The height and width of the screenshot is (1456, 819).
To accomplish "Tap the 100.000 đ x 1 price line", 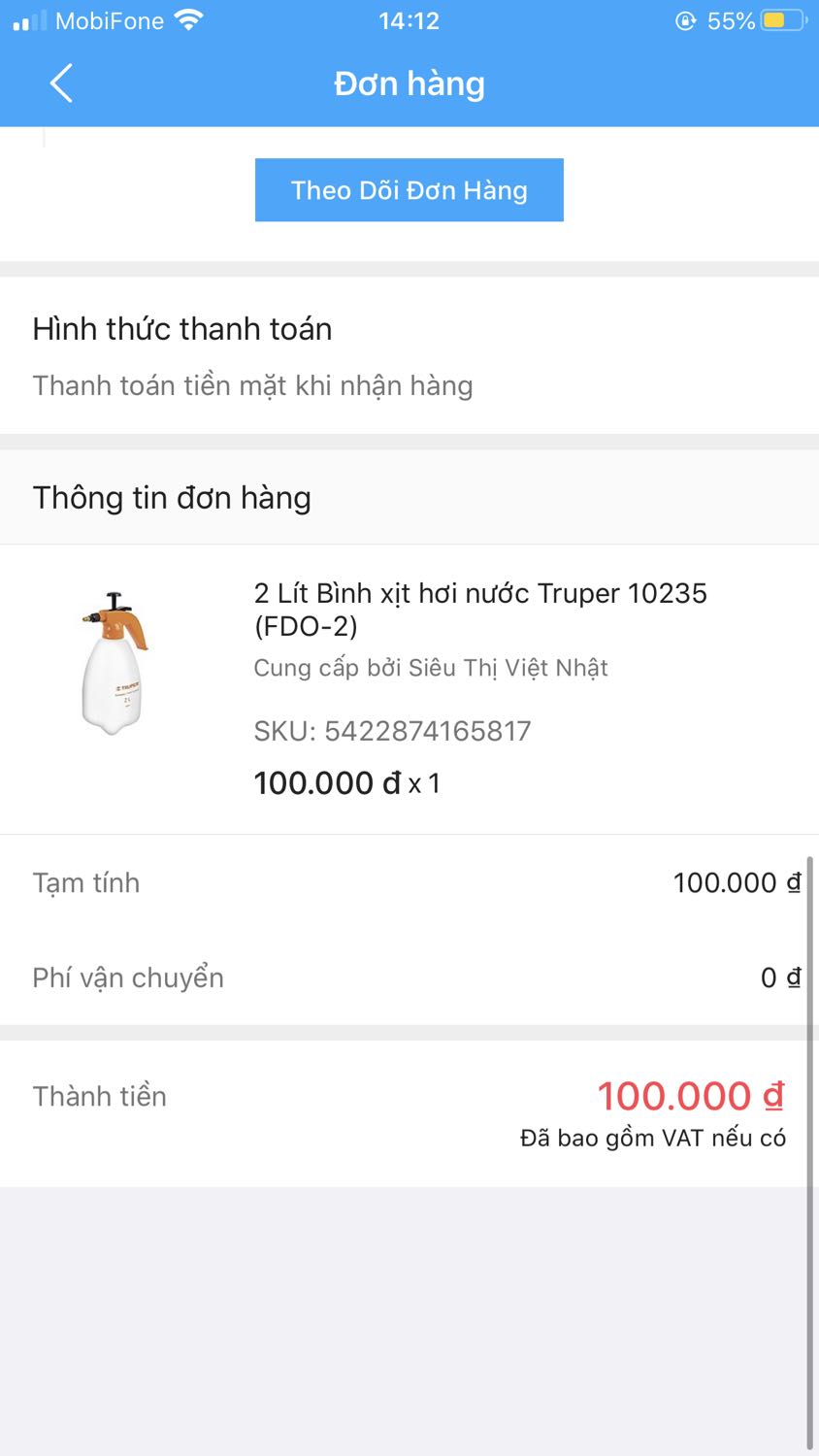I will (x=347, y=782).
